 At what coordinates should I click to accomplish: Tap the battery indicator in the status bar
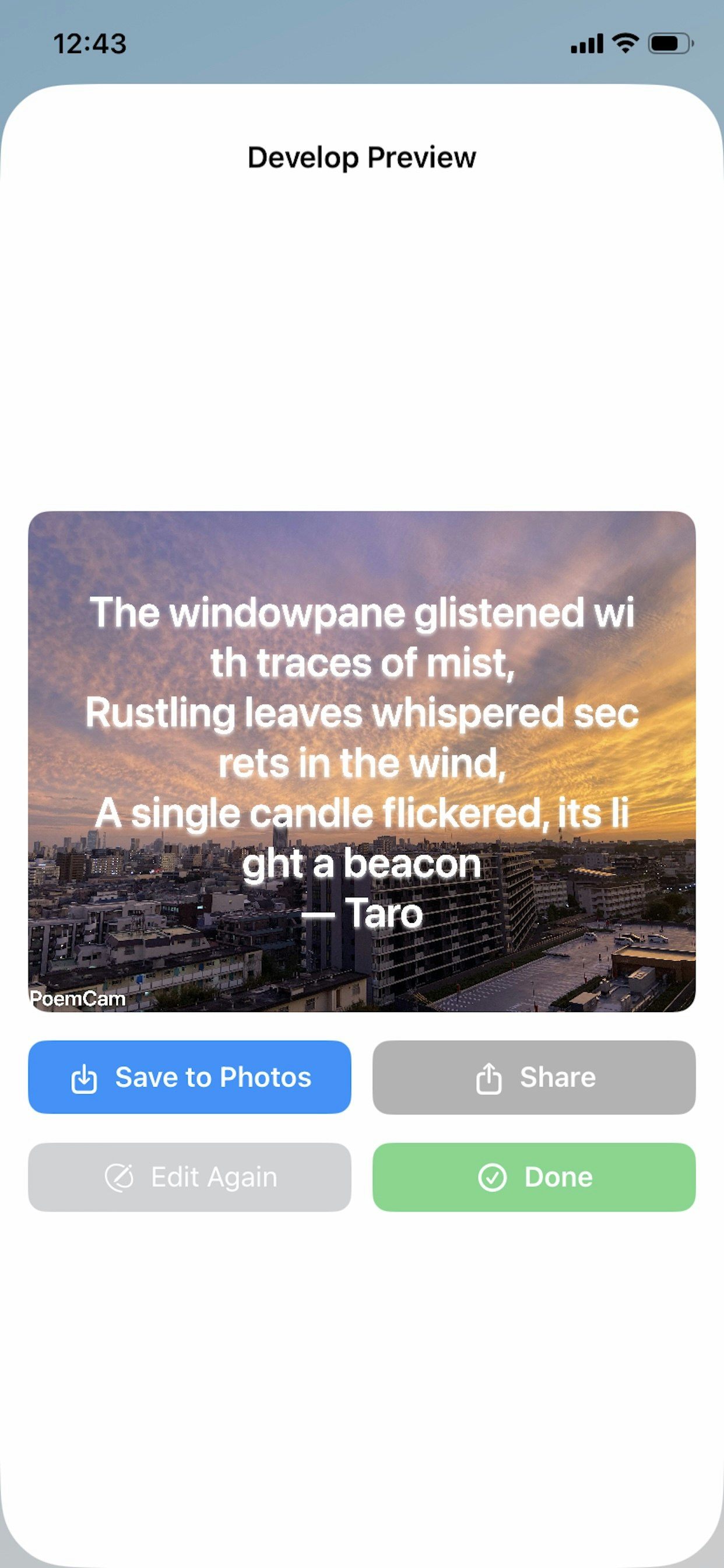(x=669, y=41)
